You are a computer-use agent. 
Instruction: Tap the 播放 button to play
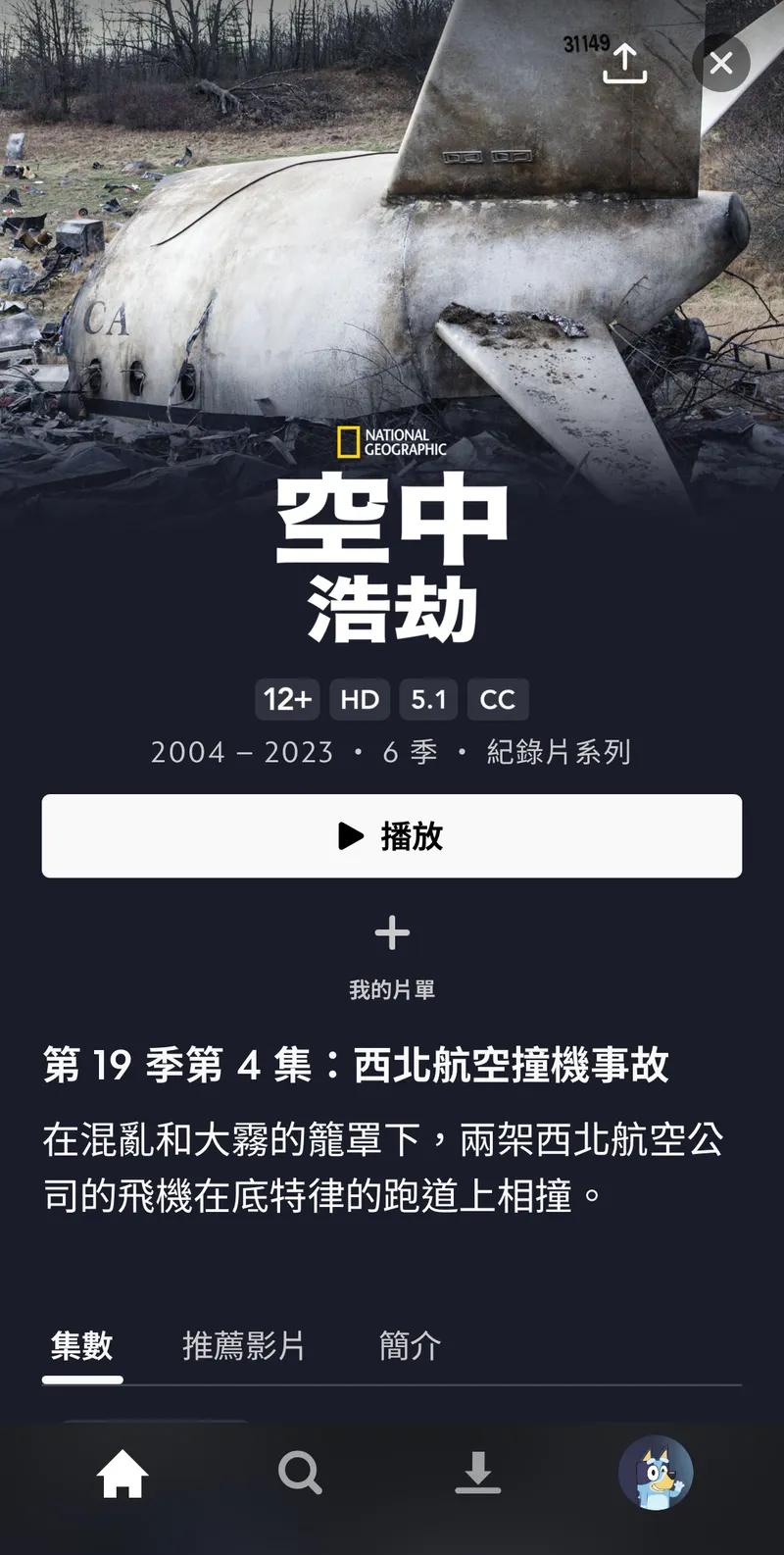pos(392,836)
